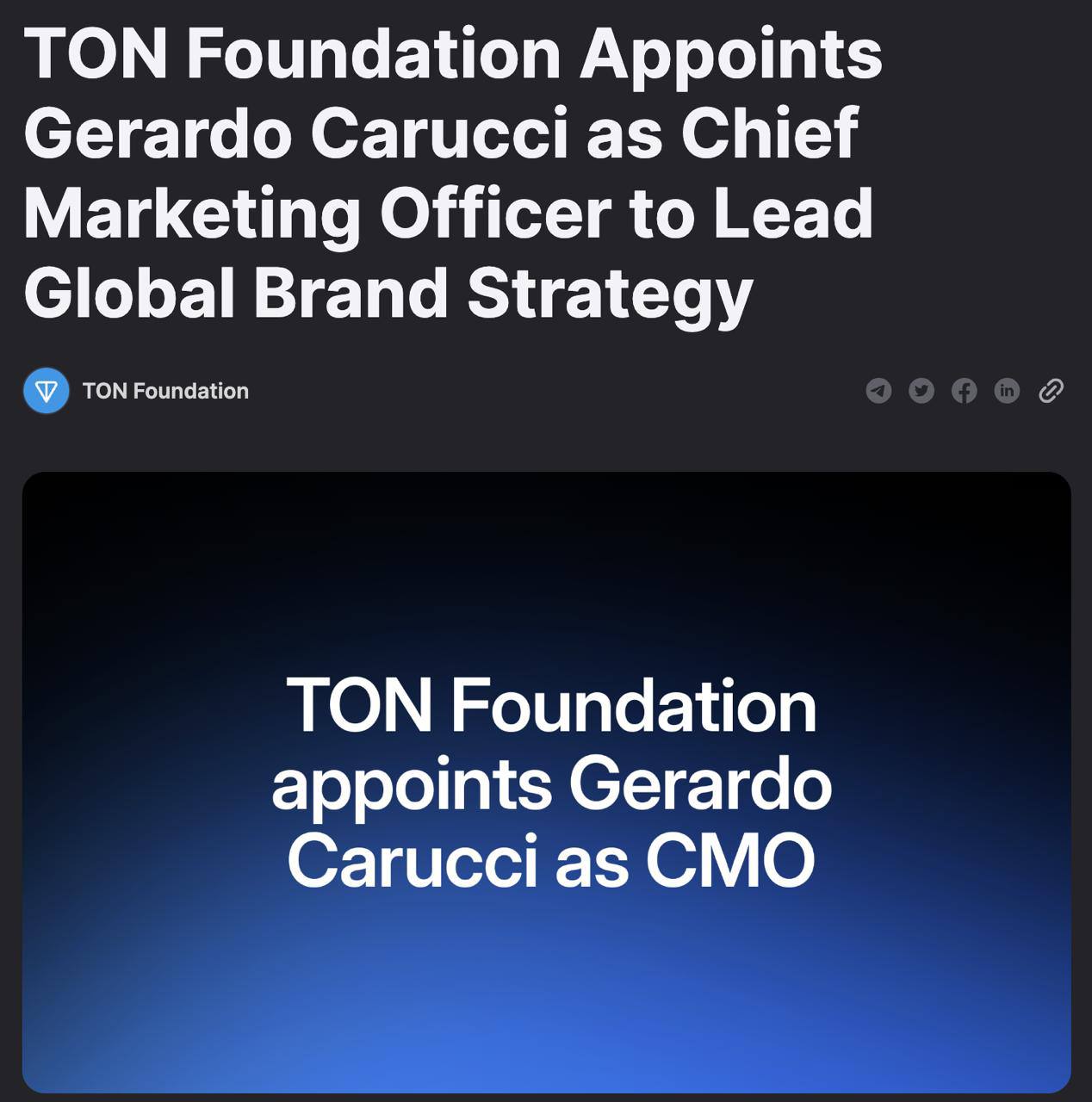Share the post to Facebook
Image resolution: width=1092 pixels, height=1102 pixels.
point(964,391)
